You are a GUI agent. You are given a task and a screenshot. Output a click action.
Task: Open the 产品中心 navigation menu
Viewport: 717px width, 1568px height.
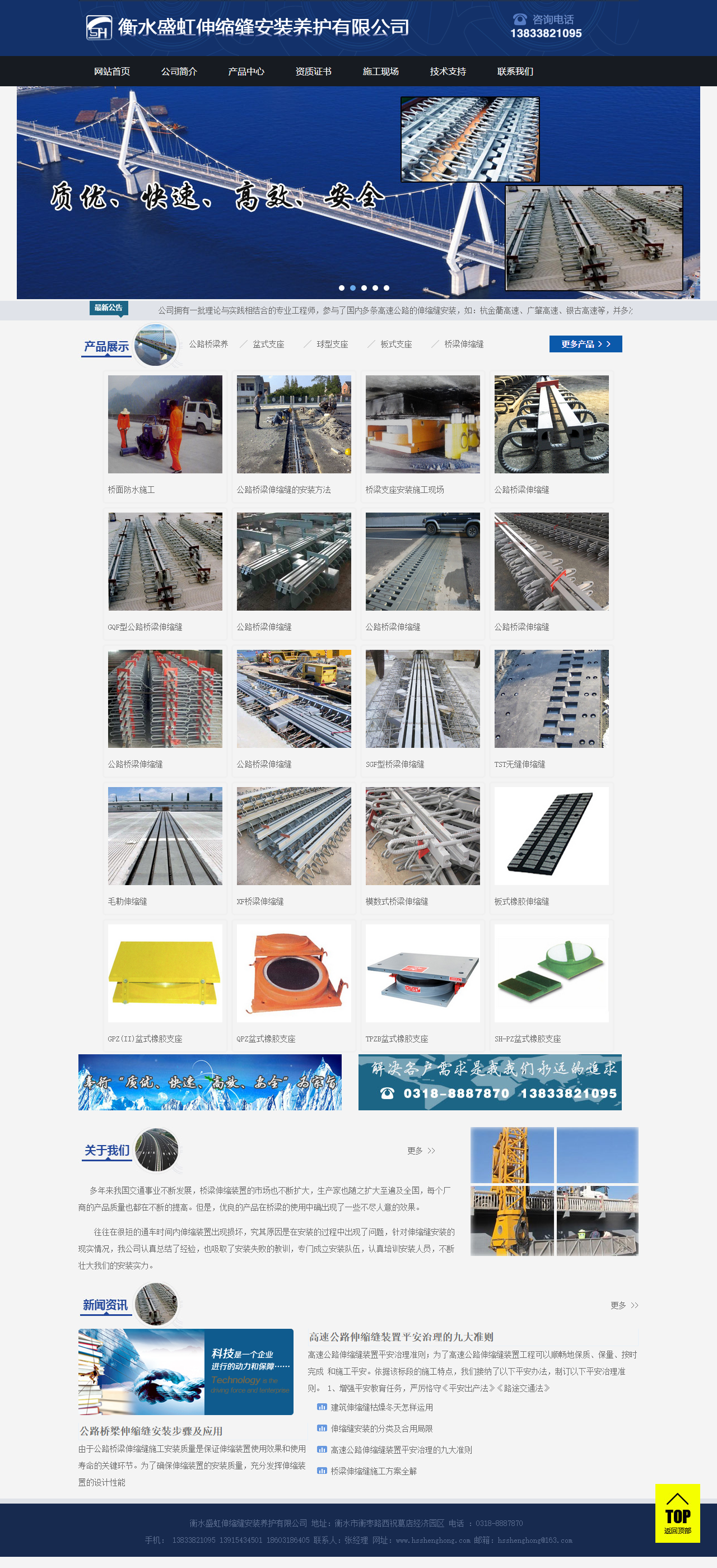pos(246,71)
